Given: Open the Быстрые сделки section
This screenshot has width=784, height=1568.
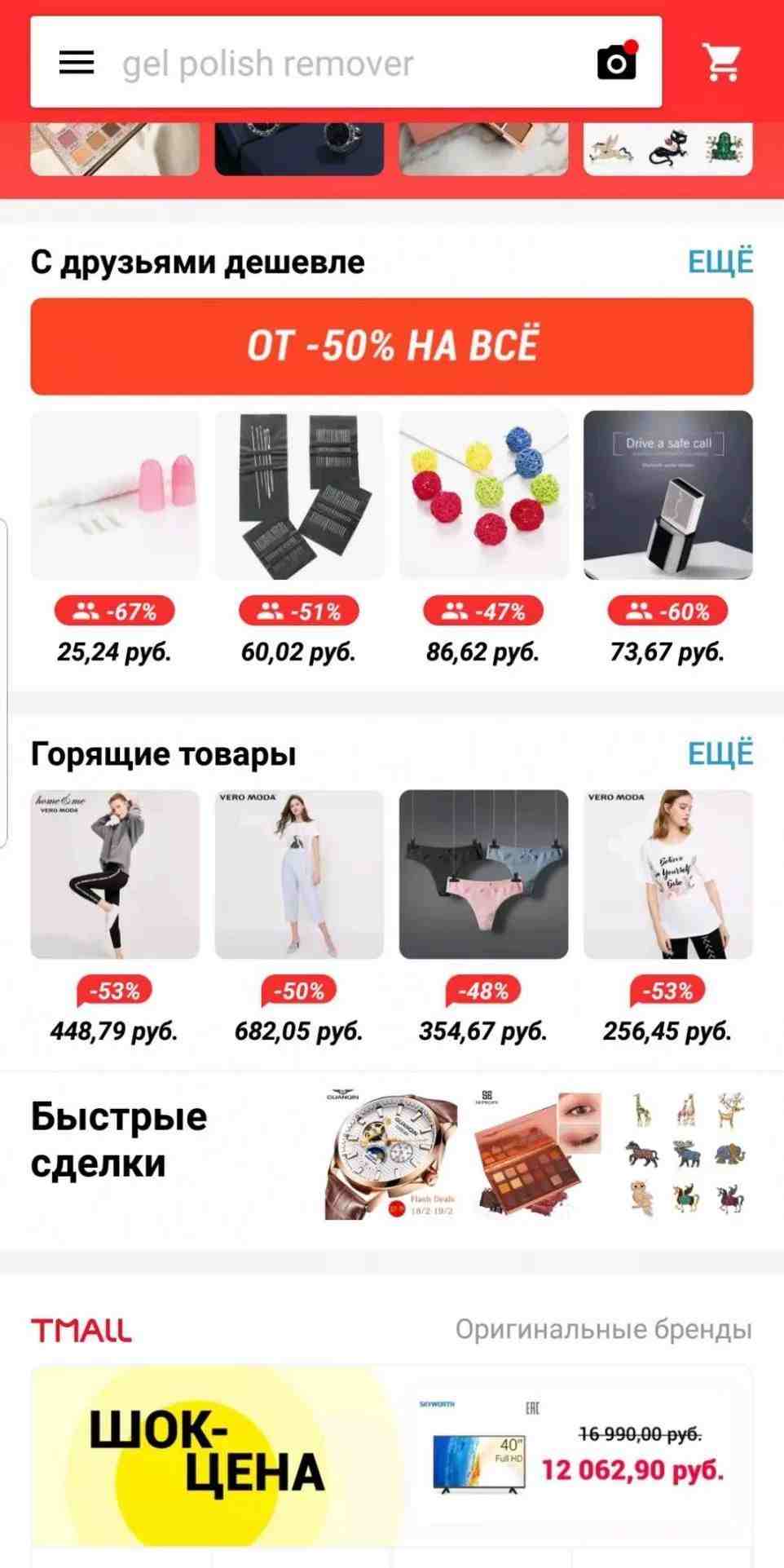Looking at the screenshot, I should coord(119,1139).
